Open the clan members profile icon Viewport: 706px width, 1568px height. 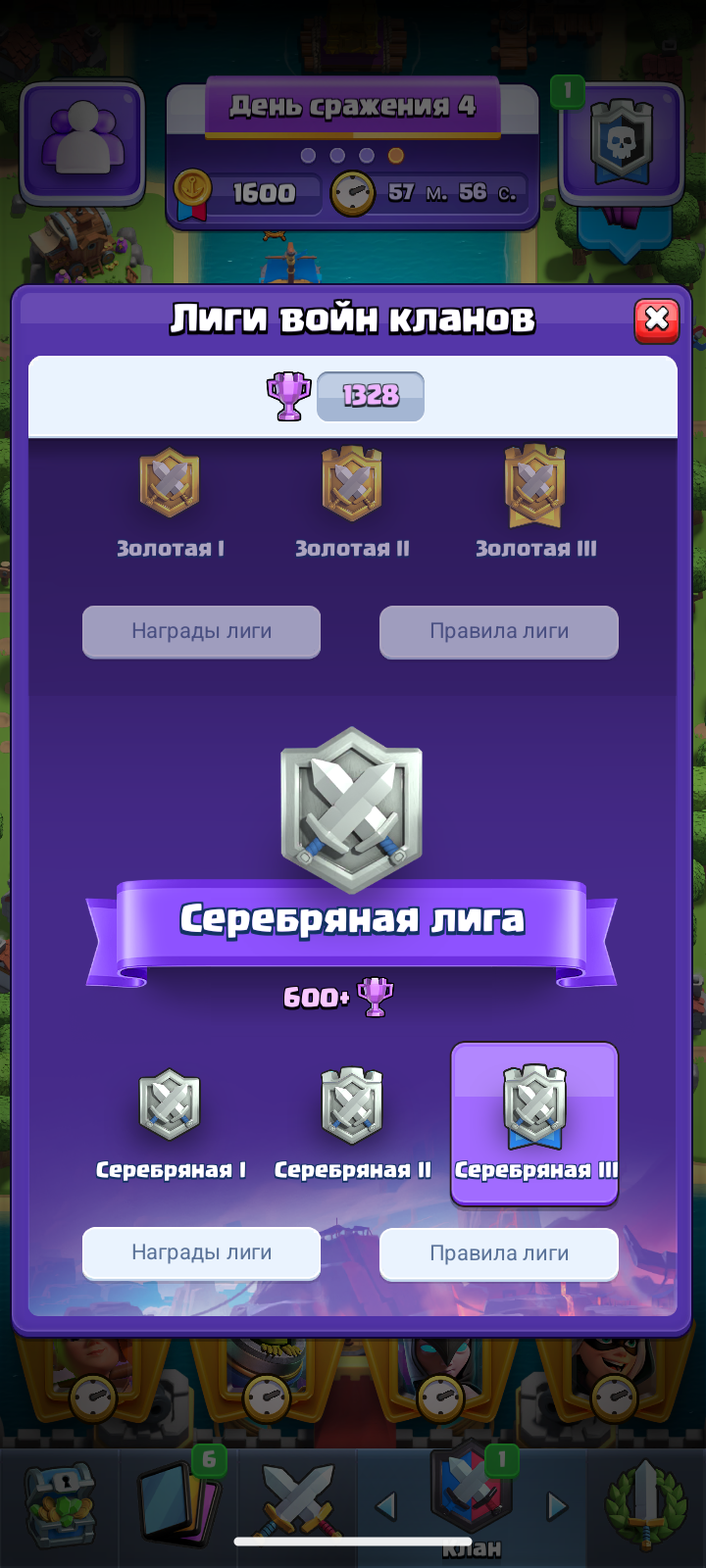click(82, 143)
